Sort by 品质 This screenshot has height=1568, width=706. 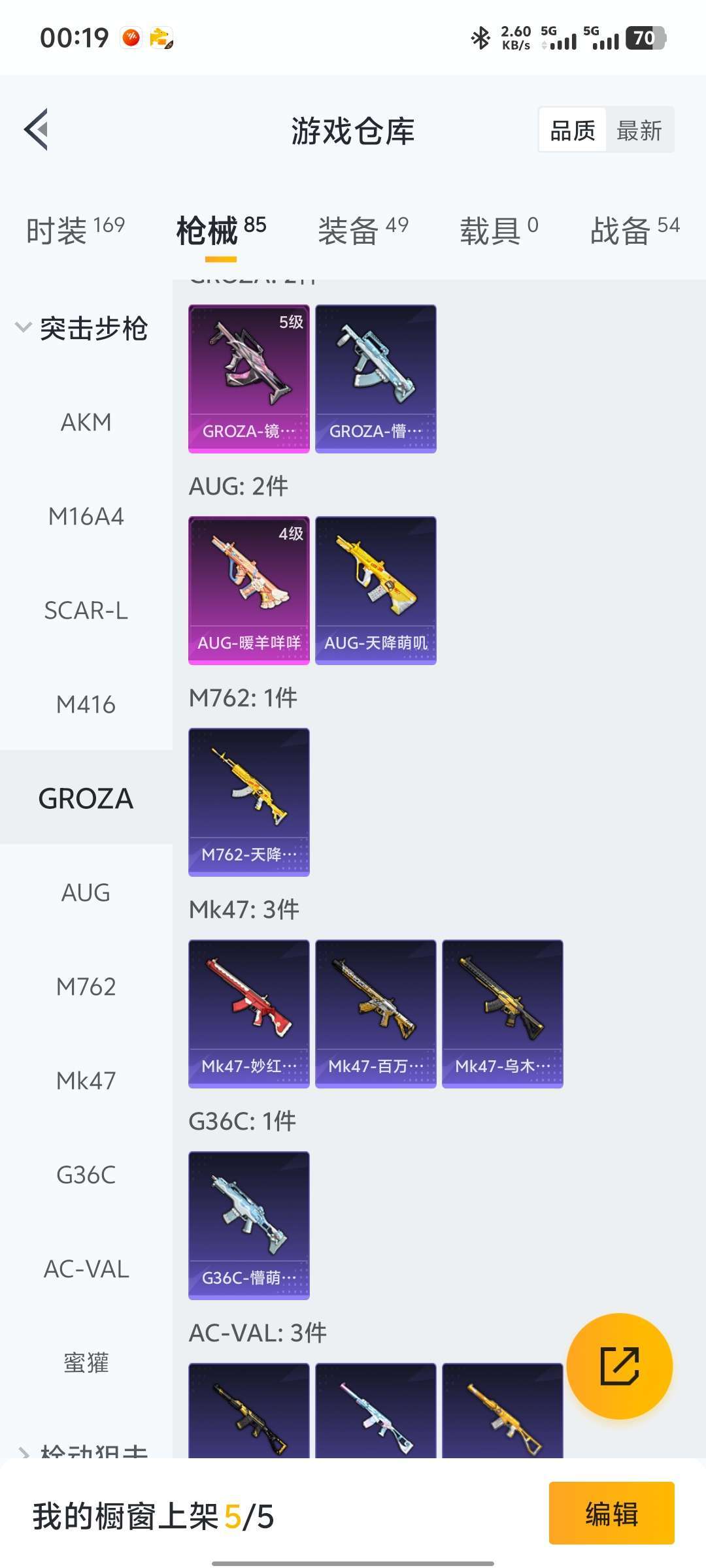pyautogui.click(x=573, y=131)
